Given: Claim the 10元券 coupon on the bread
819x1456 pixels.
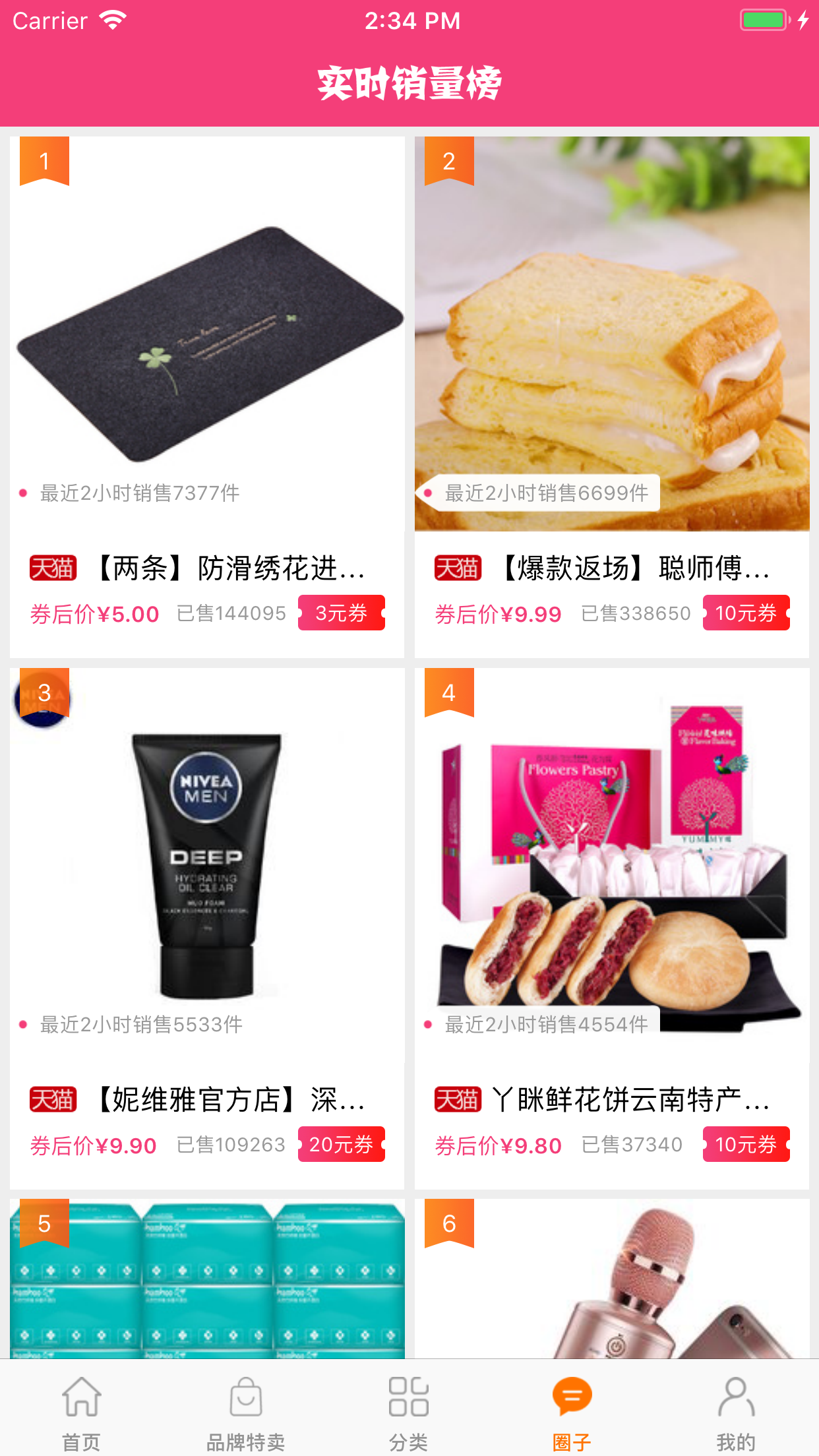Looking at the screenshot, I should 746,613.
